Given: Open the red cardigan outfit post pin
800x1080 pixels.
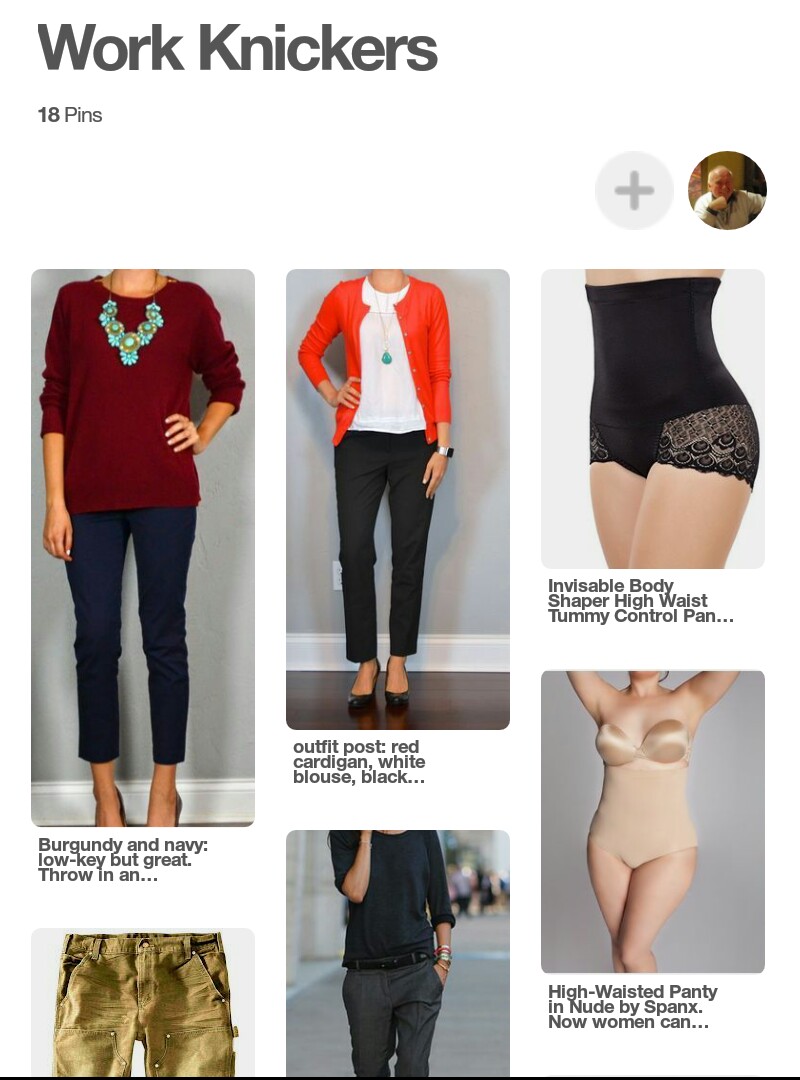Looking at the screenshot, I should coord(398,499).
